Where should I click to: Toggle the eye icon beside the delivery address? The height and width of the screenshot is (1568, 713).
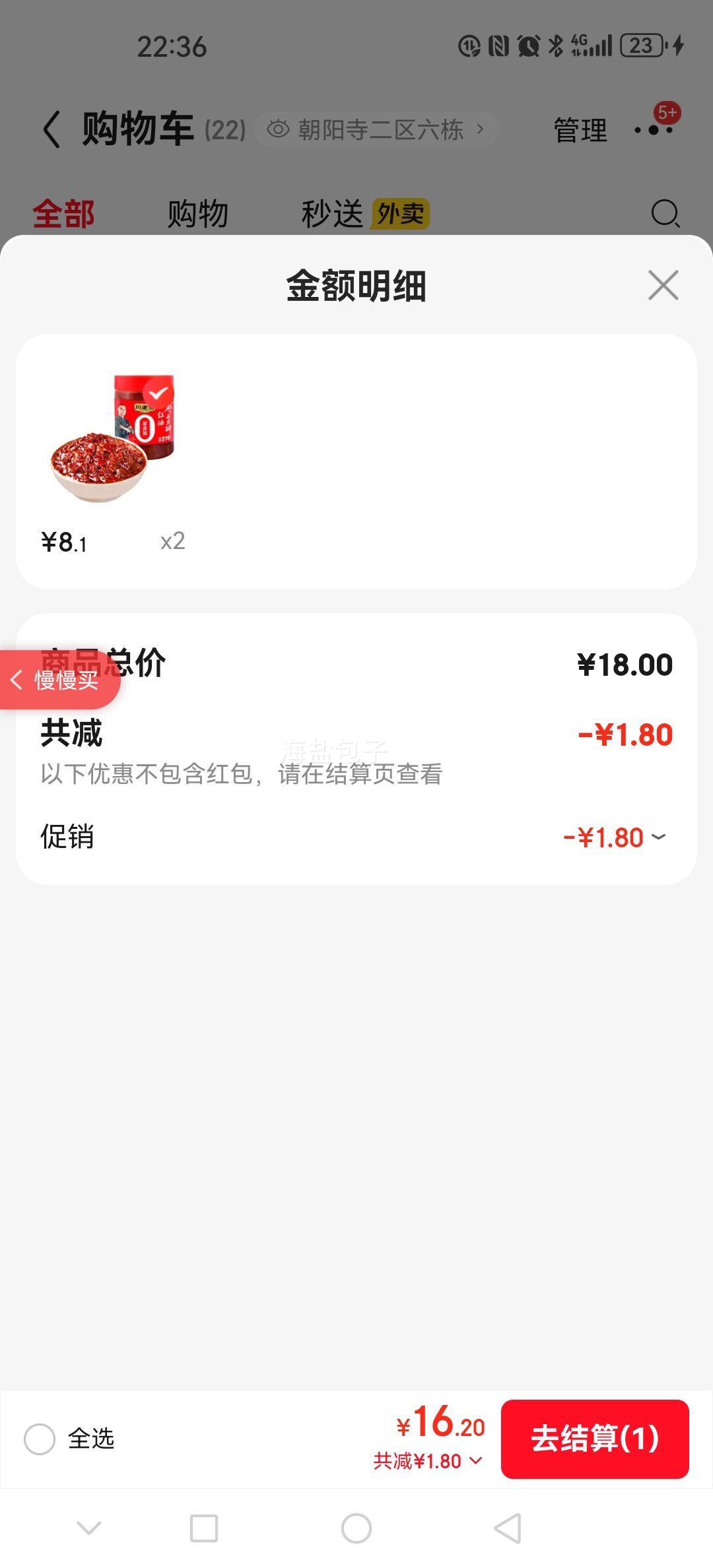point(278,129)
